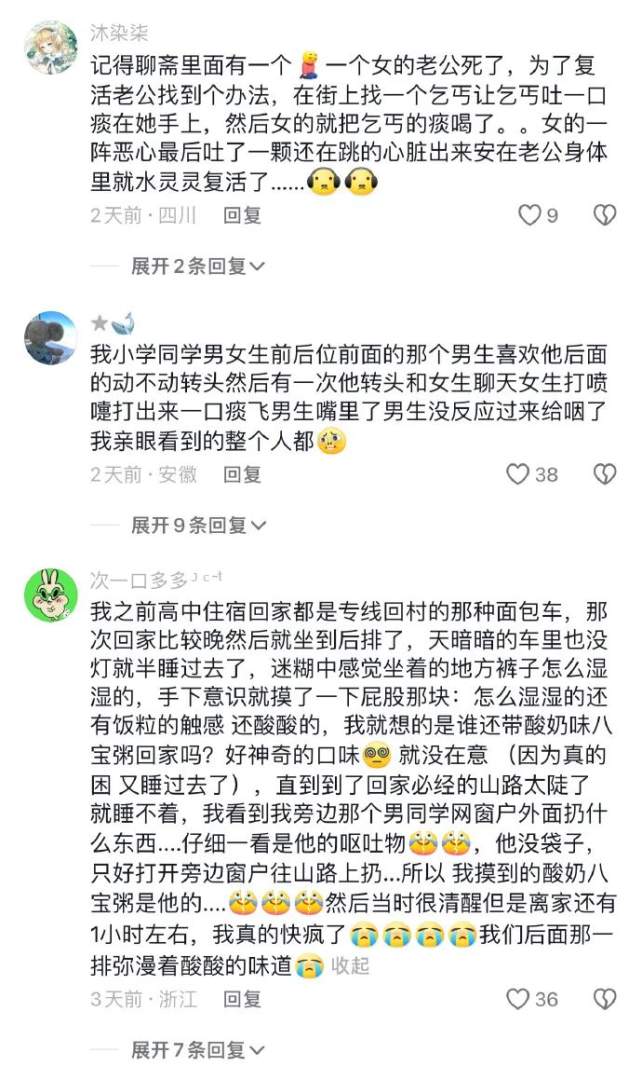The width and height of the screenshot is (642, 1080).
Task: Like 次一口多多's comment
Action: pos(518,998)
